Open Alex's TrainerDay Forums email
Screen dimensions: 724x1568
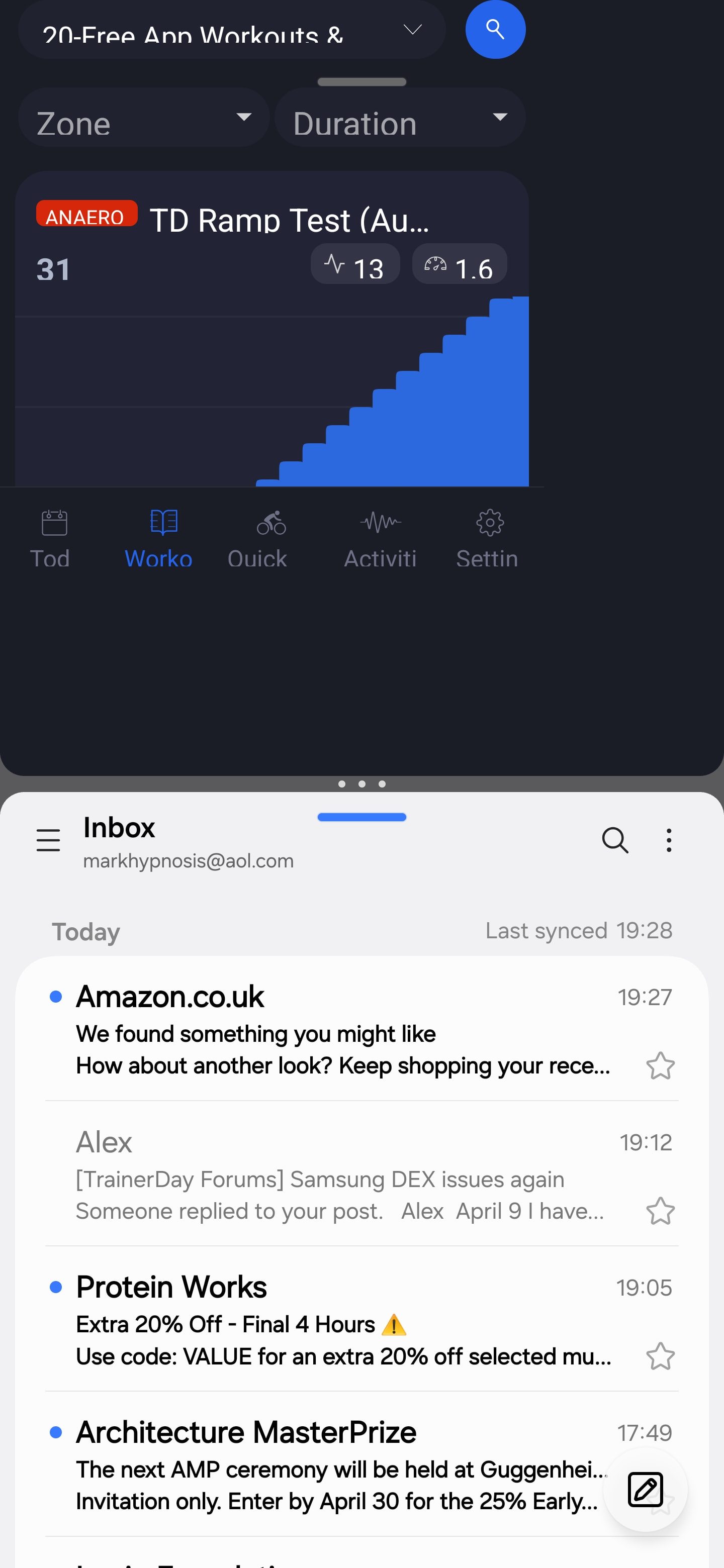click(341, 1176)
